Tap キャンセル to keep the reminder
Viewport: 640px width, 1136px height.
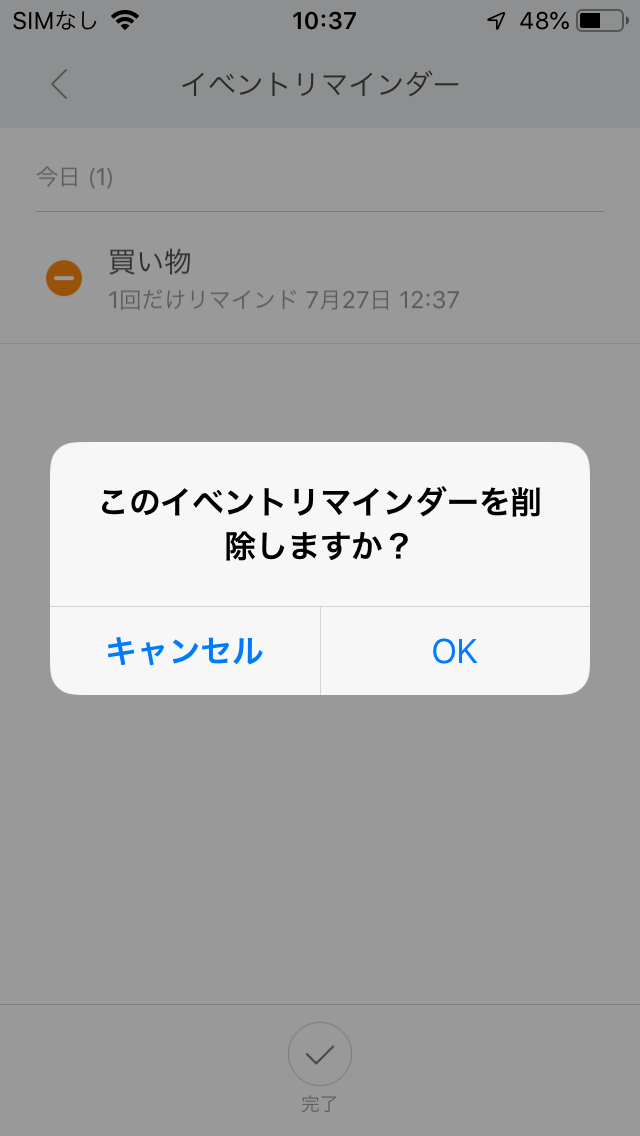tap(185, 651)
